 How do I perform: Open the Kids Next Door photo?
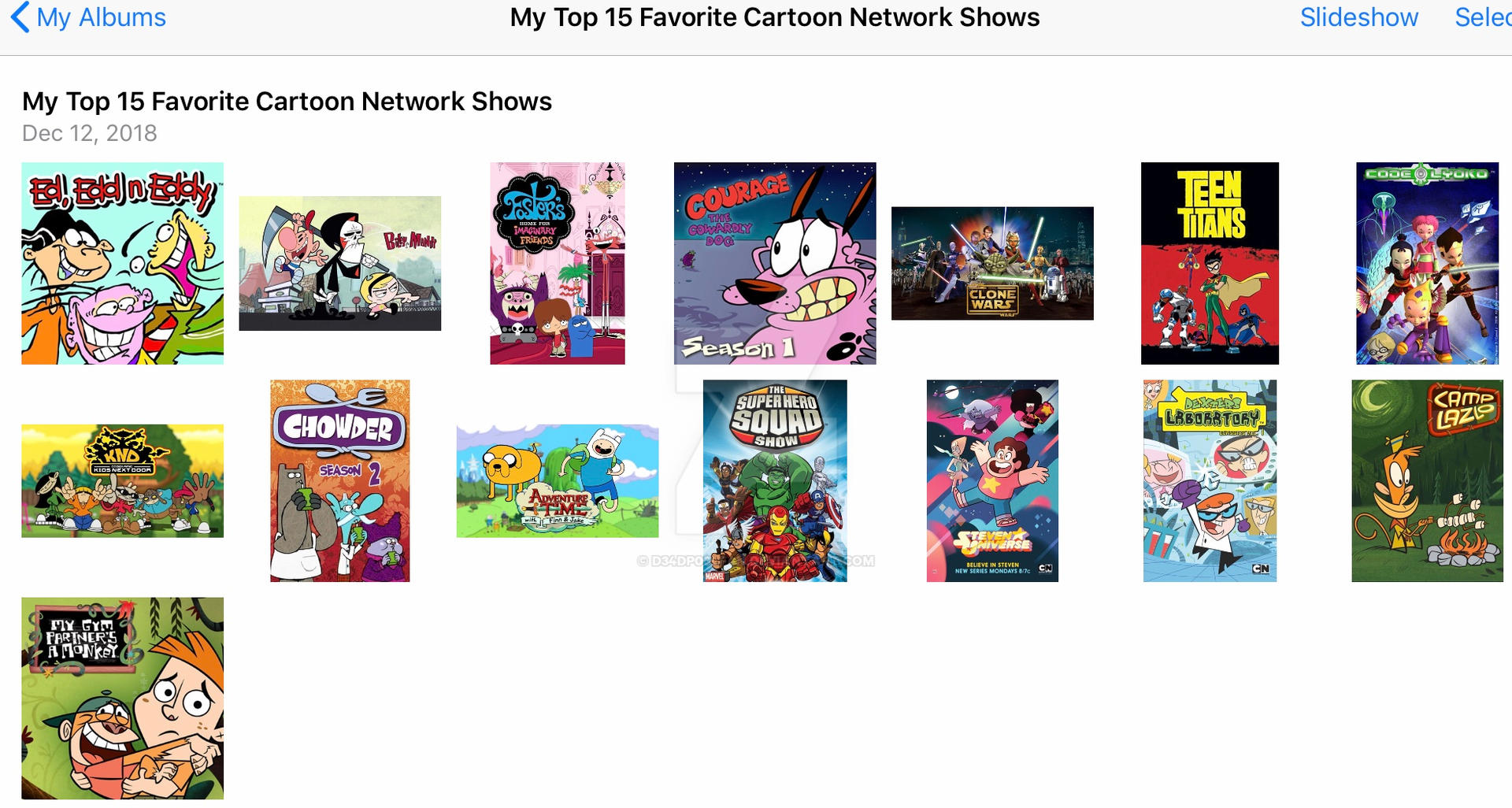(x=122, y=480)
